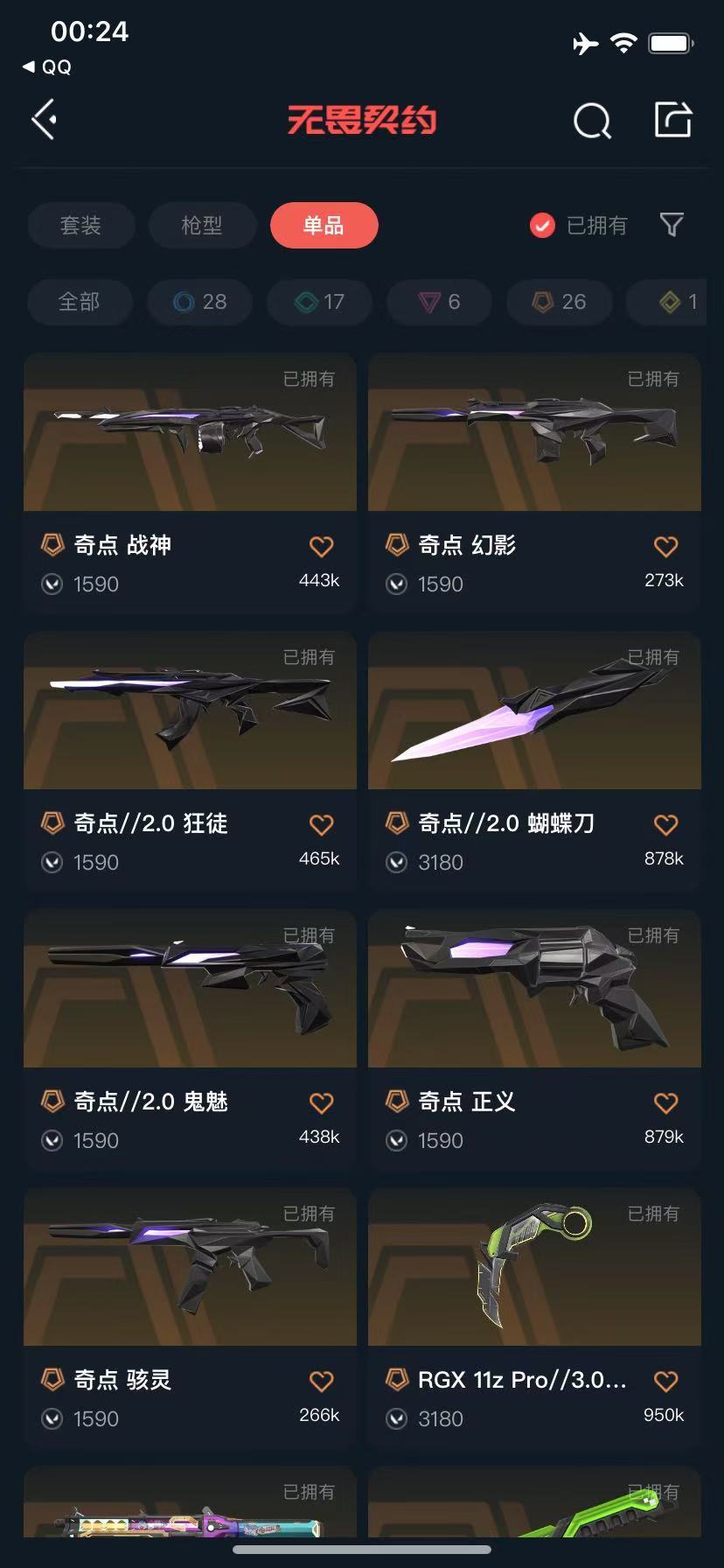Return to QQ via status bar link
724x1568 pixels.
(47, 67)
